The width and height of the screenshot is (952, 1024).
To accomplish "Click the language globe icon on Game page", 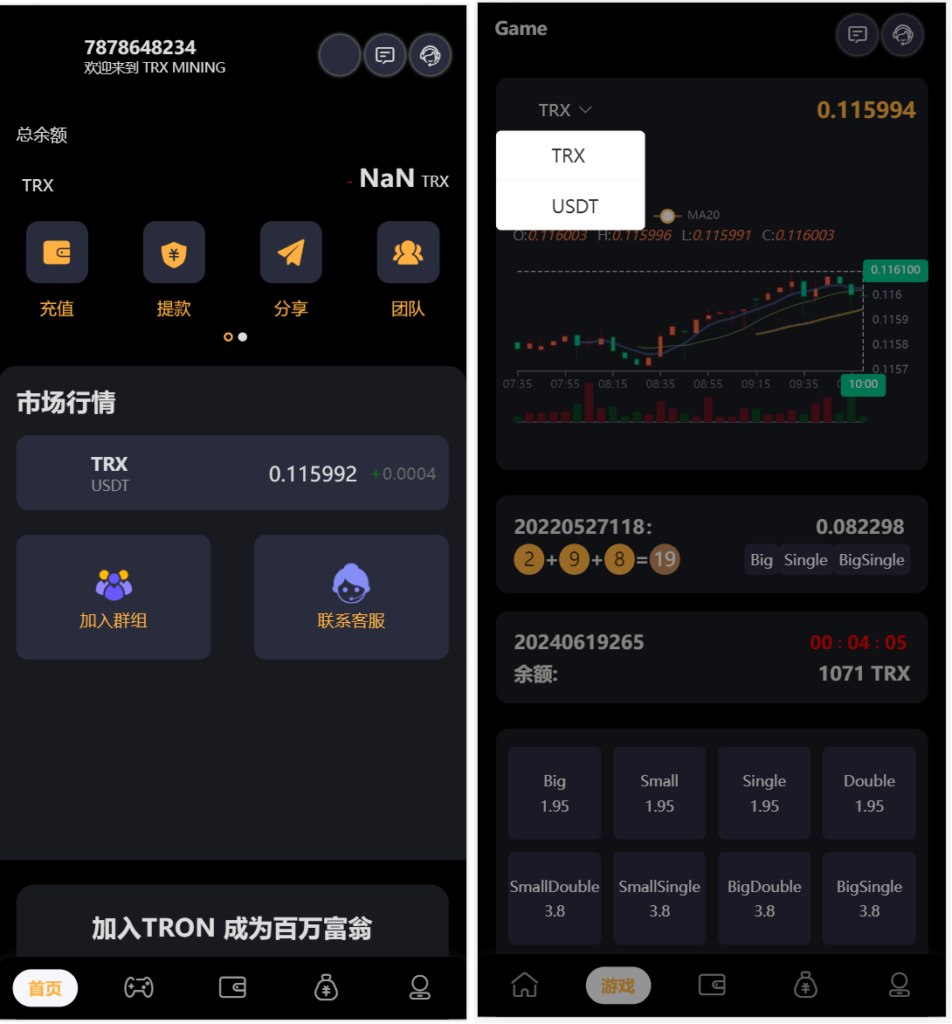I will [x=903, y=35].
